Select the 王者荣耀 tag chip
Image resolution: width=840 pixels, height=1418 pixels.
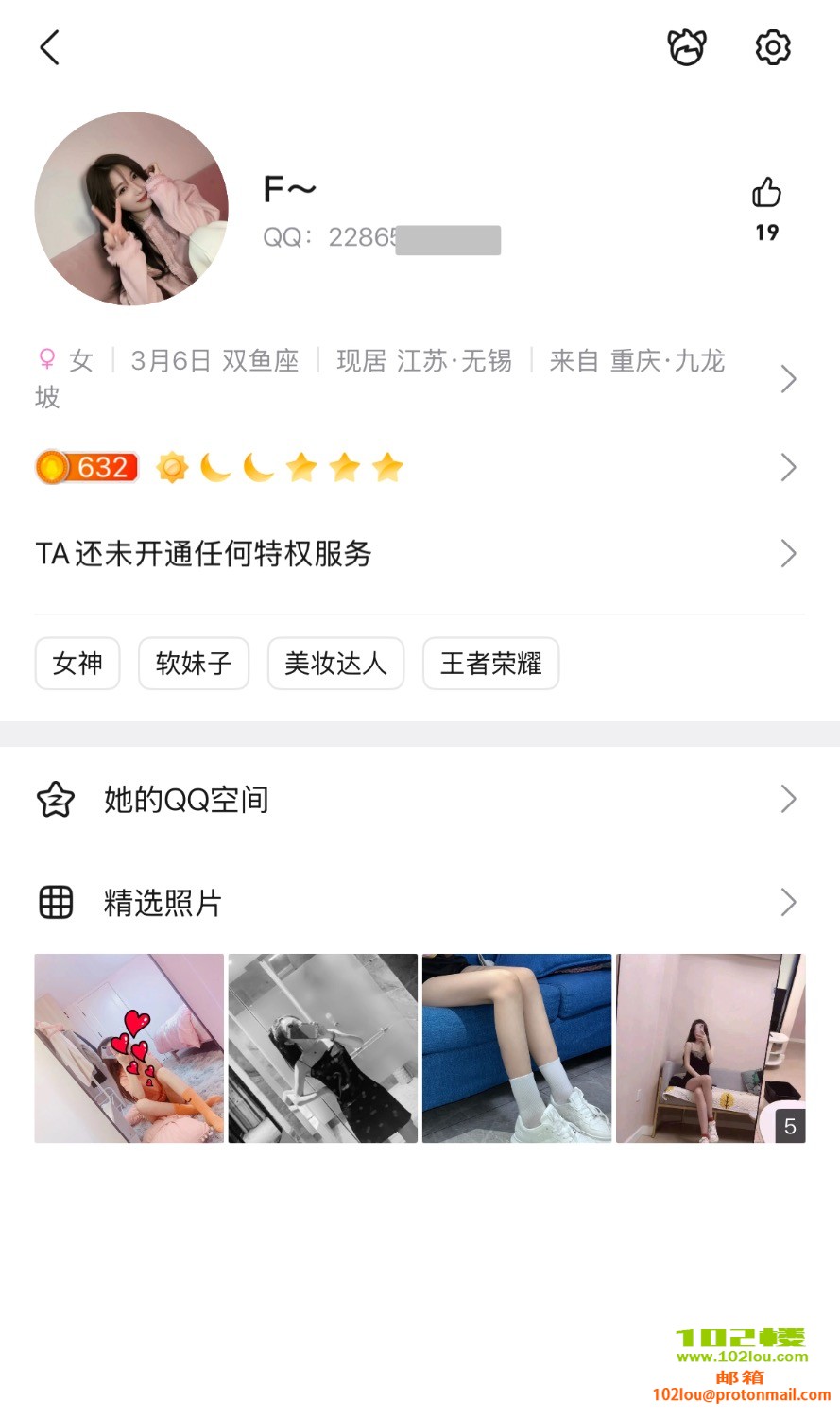tap(490, 664)
